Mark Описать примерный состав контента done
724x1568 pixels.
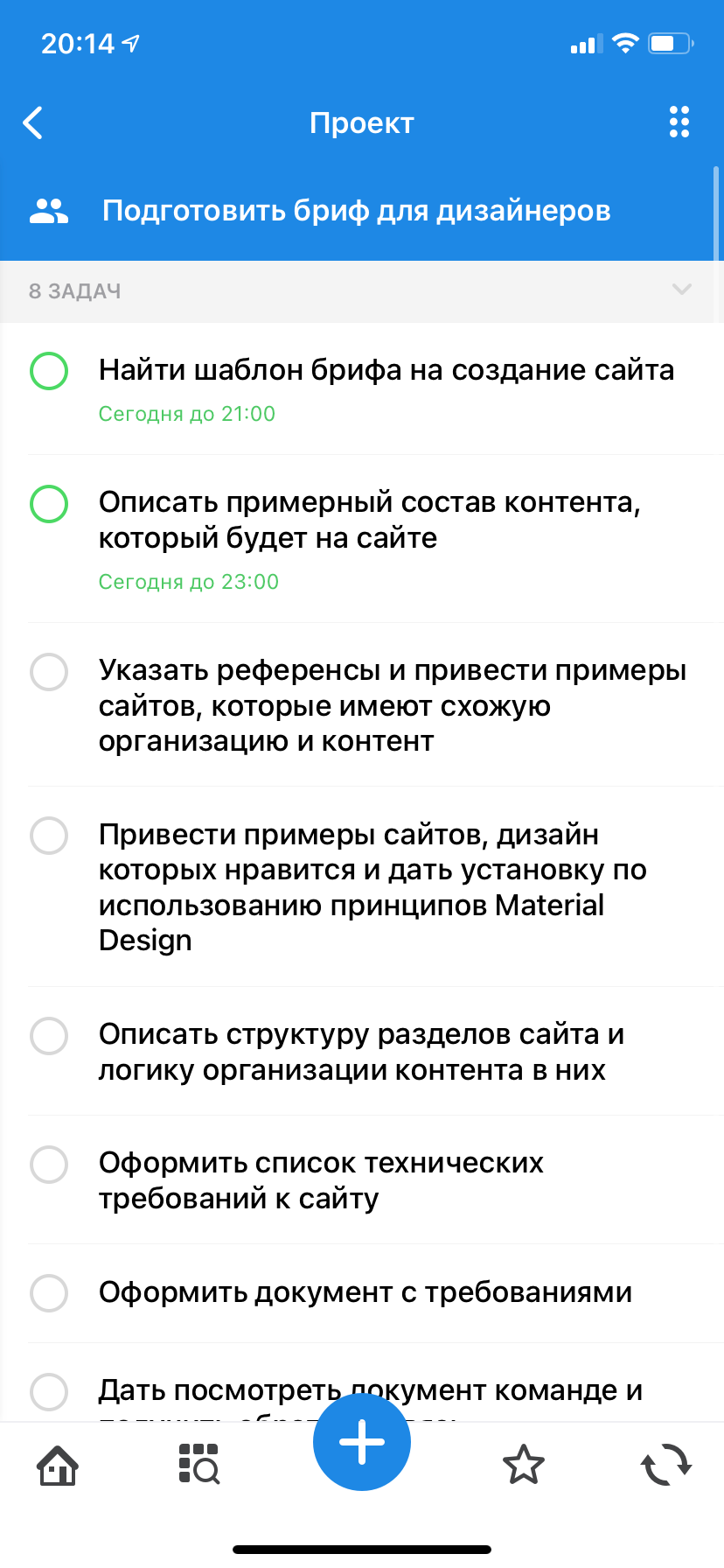49,504
